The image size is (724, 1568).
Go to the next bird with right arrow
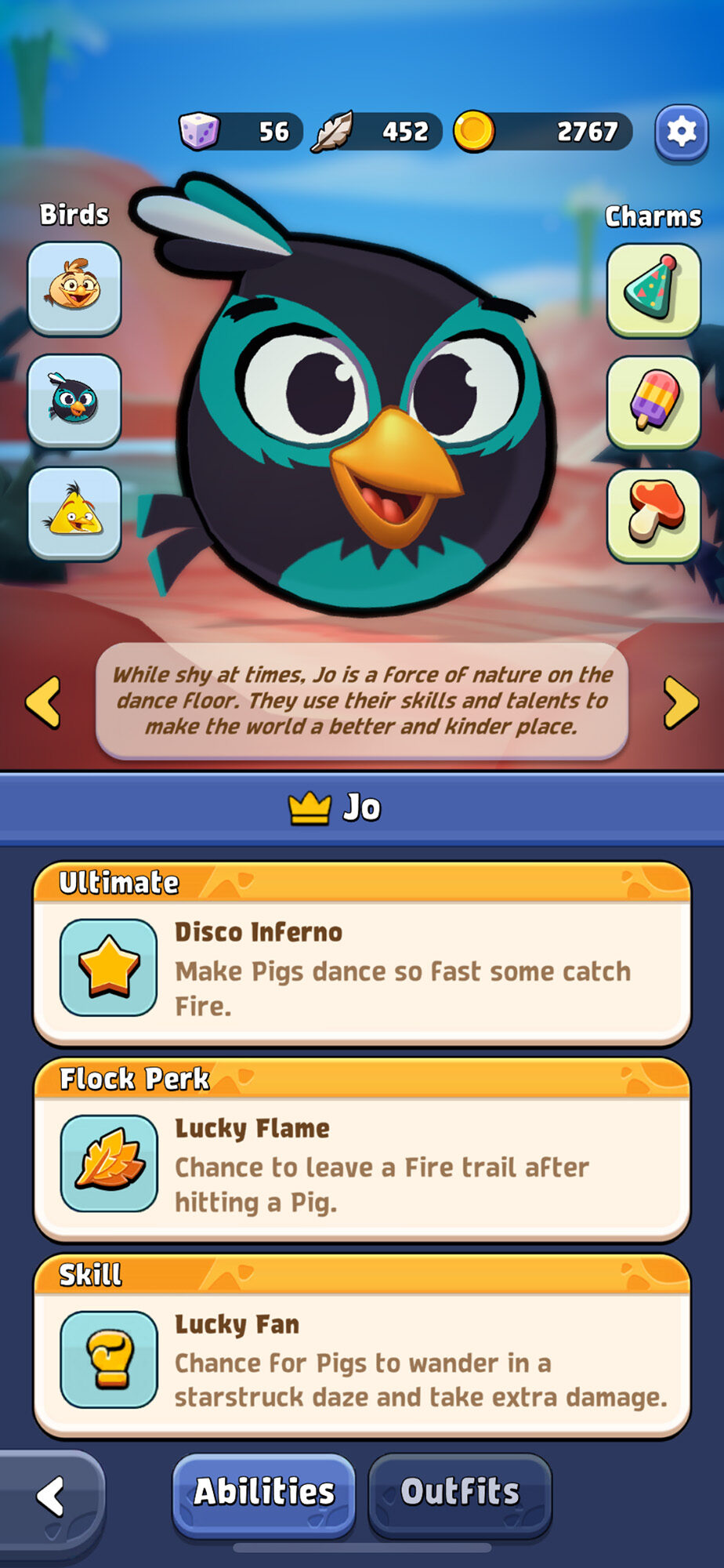coord(680,702)
